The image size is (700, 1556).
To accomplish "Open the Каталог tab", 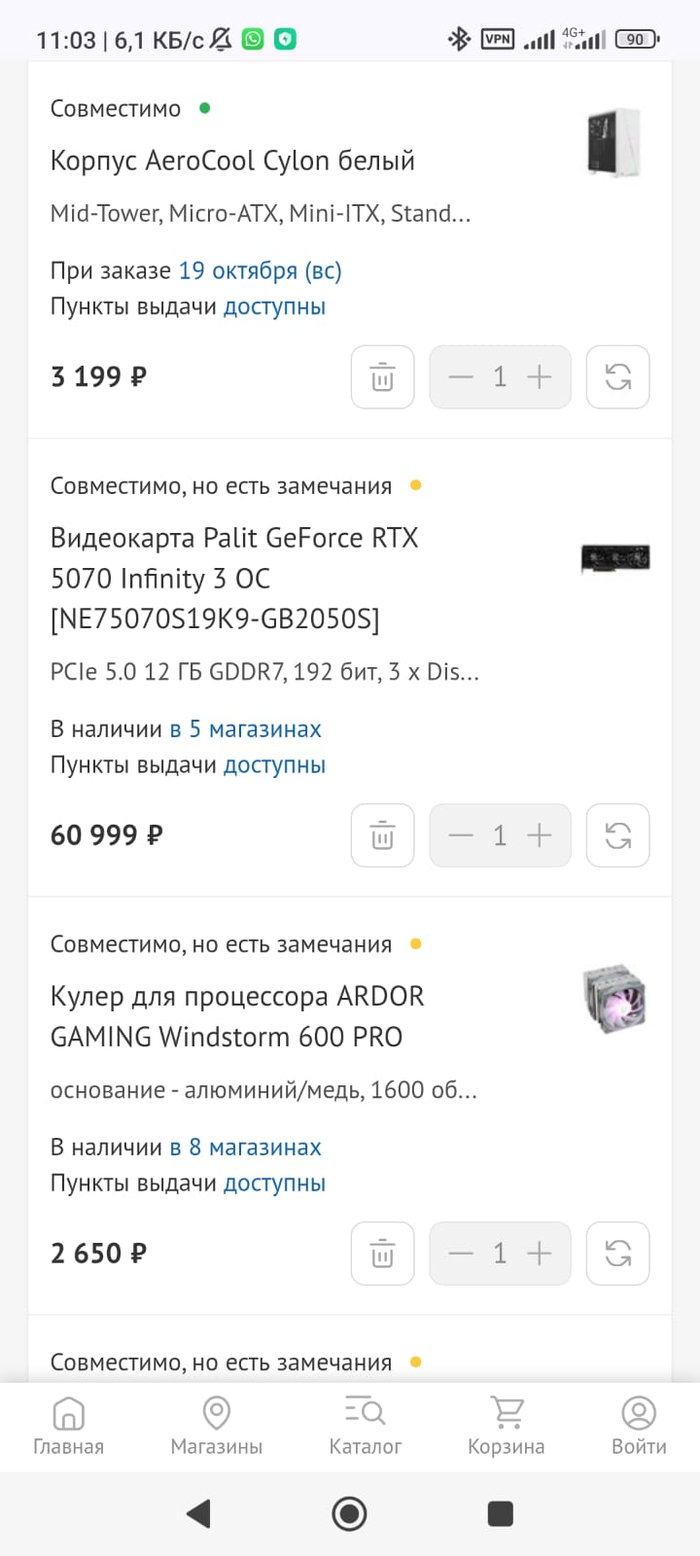I will point(365,1427).
